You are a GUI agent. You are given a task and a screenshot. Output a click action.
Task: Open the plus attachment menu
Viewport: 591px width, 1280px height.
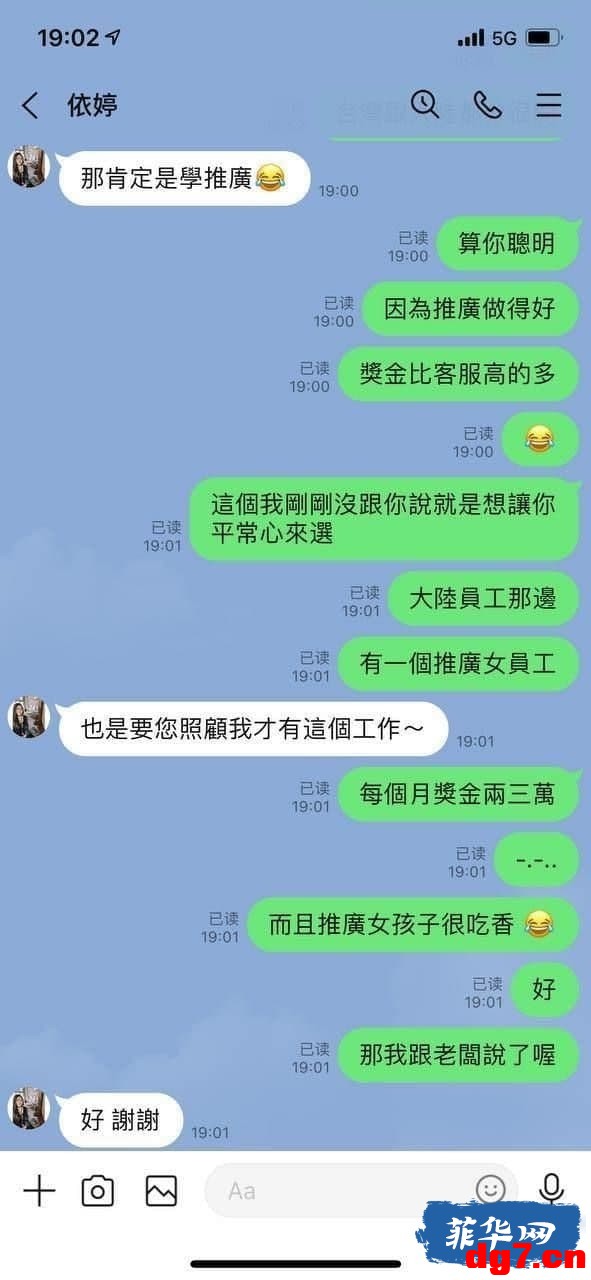(39, 1190)
